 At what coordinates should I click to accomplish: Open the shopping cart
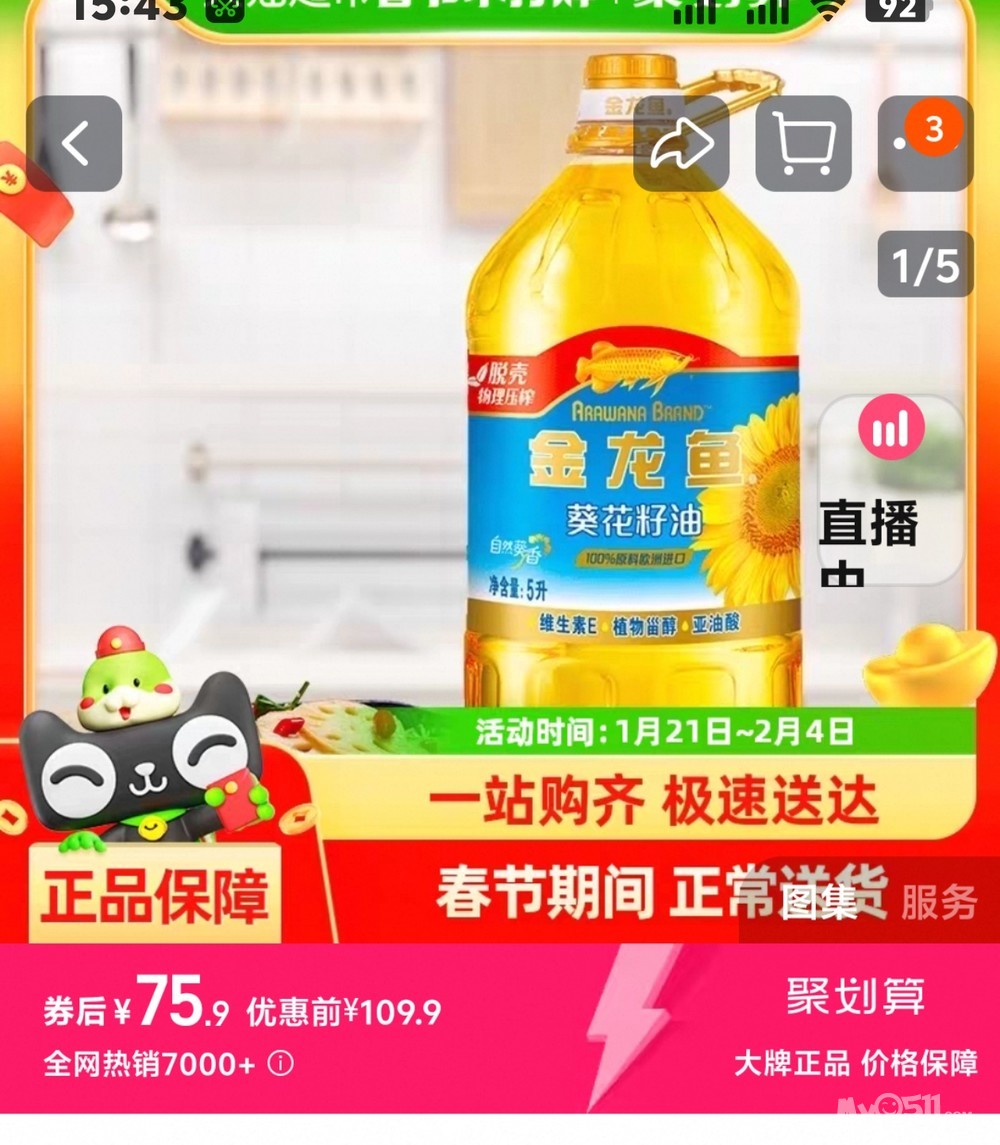803,144
